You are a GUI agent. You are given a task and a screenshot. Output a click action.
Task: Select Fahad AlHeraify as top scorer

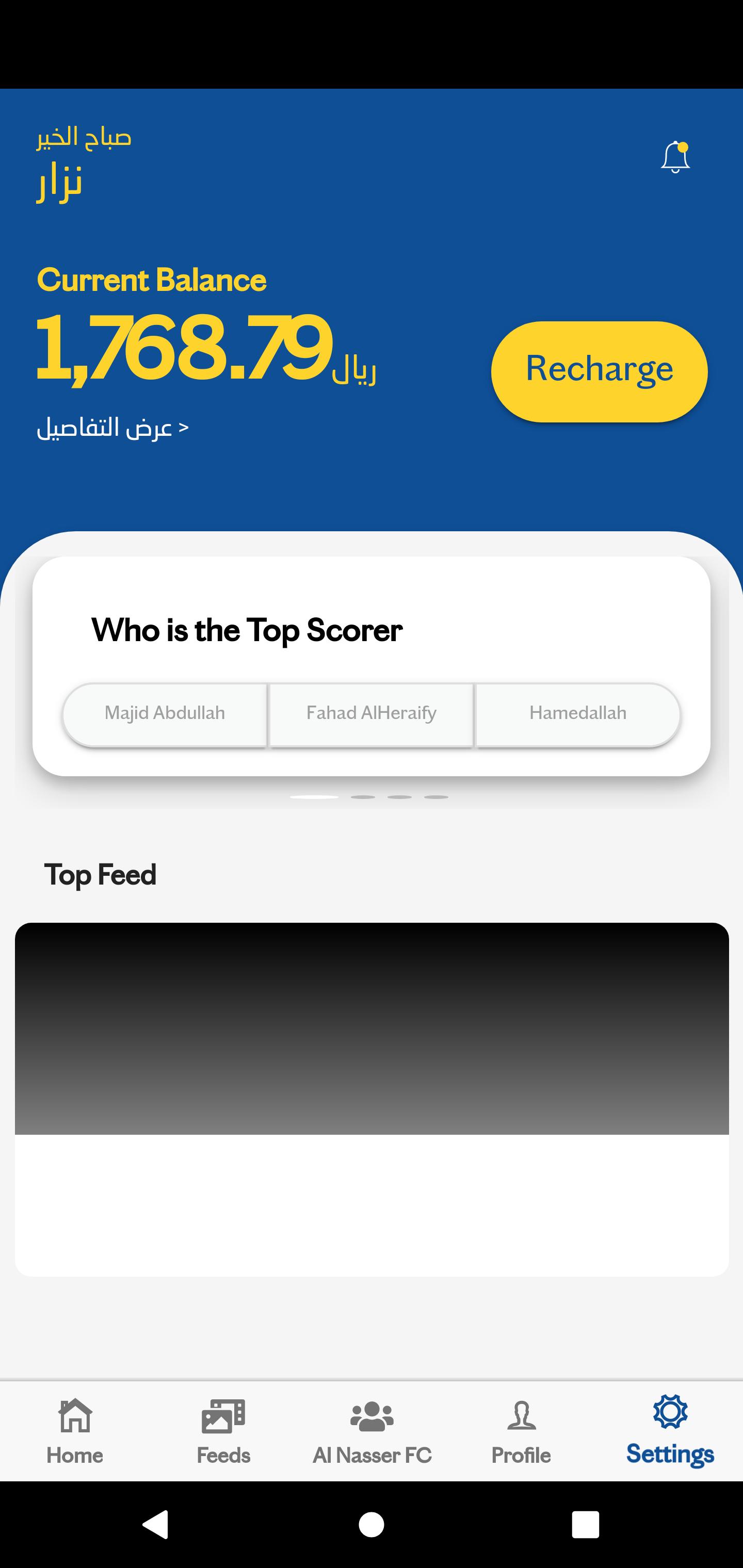(x=371, y=713)
